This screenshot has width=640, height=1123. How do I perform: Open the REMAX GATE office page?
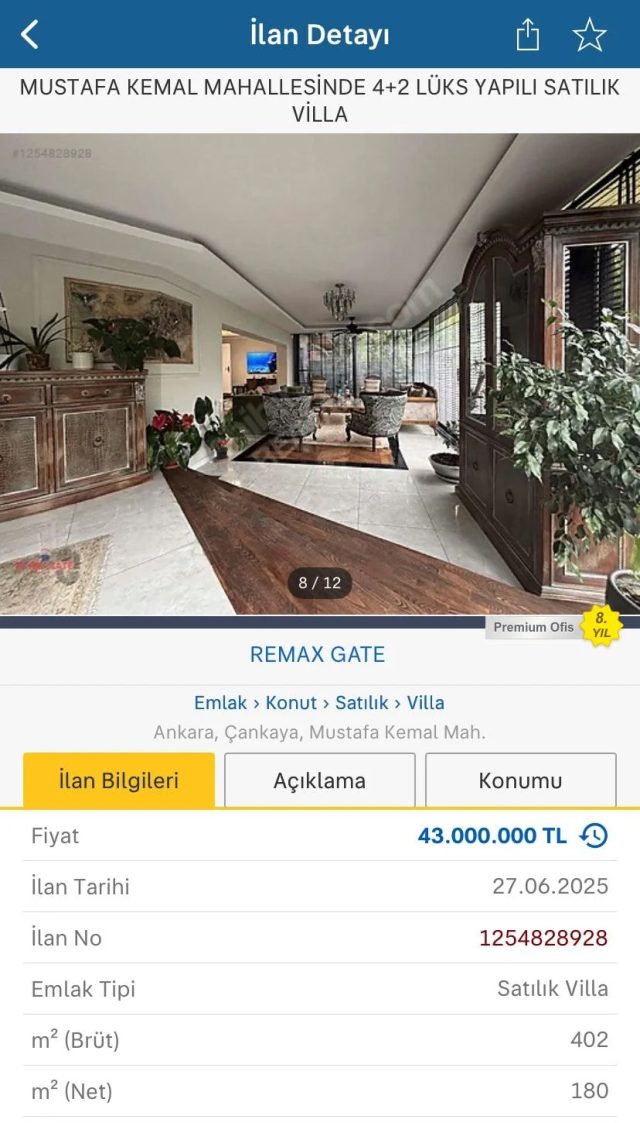tap(317, 655)
